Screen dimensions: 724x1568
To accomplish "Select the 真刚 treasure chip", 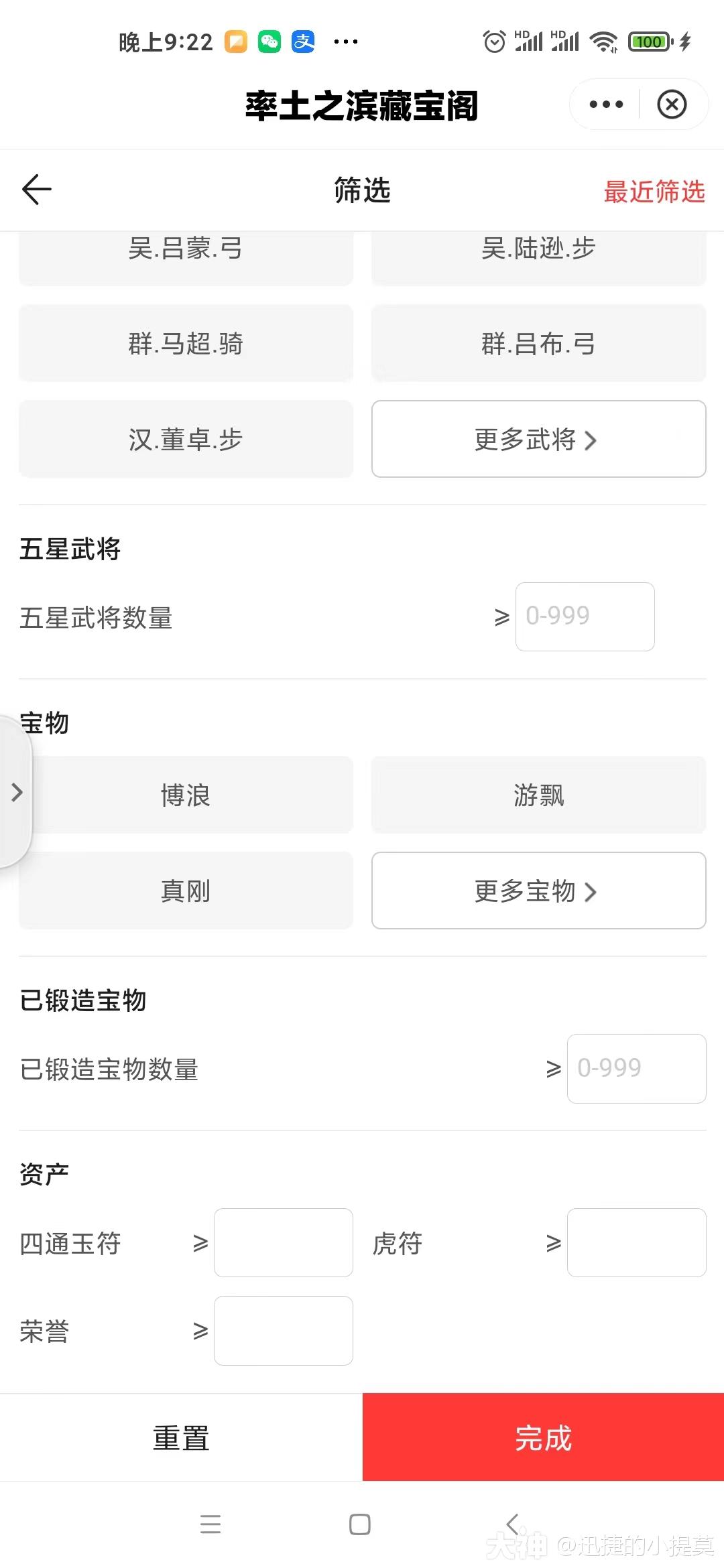I will 186,891.
